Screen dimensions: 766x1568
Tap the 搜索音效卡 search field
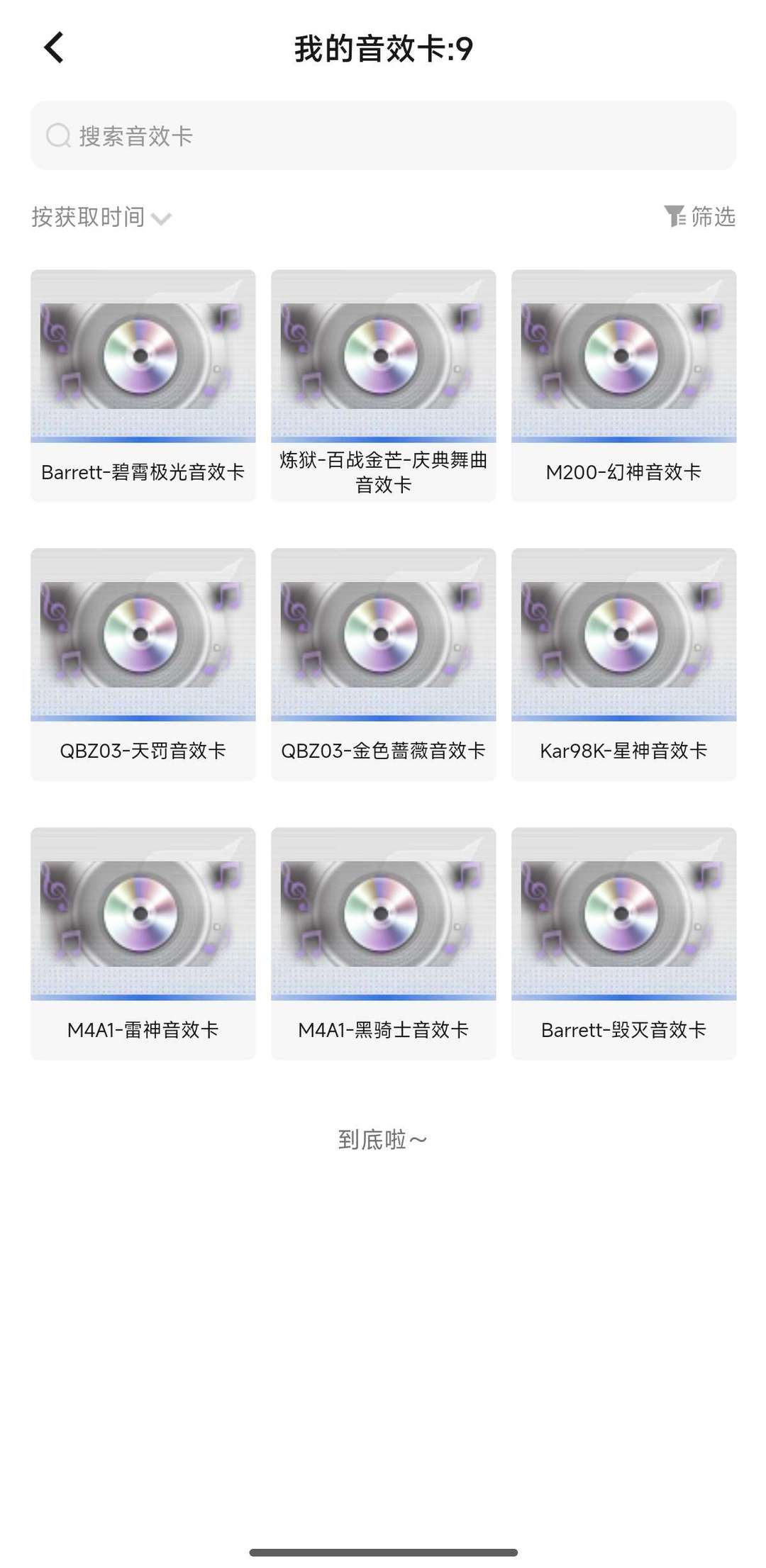383,135
